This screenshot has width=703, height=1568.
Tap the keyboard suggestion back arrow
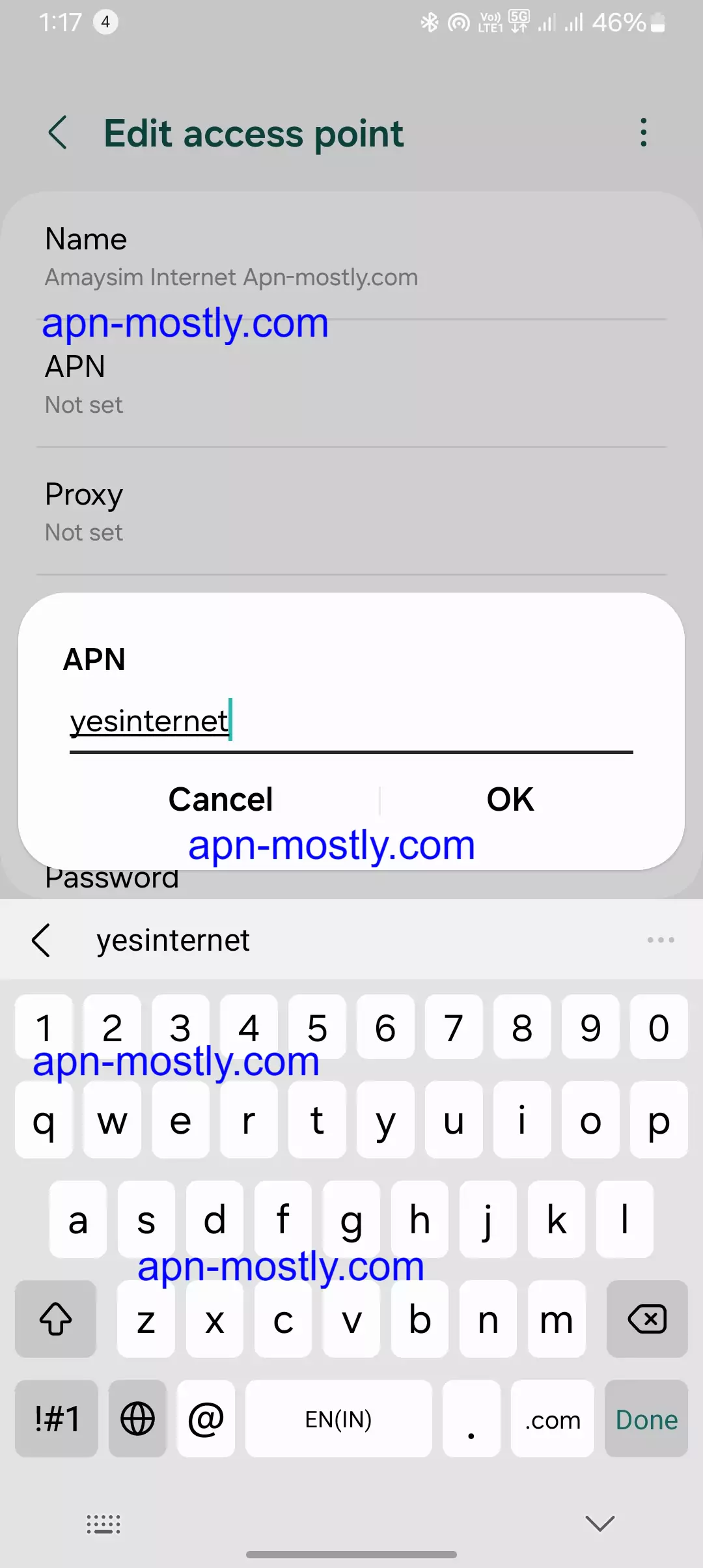point(42,940)
